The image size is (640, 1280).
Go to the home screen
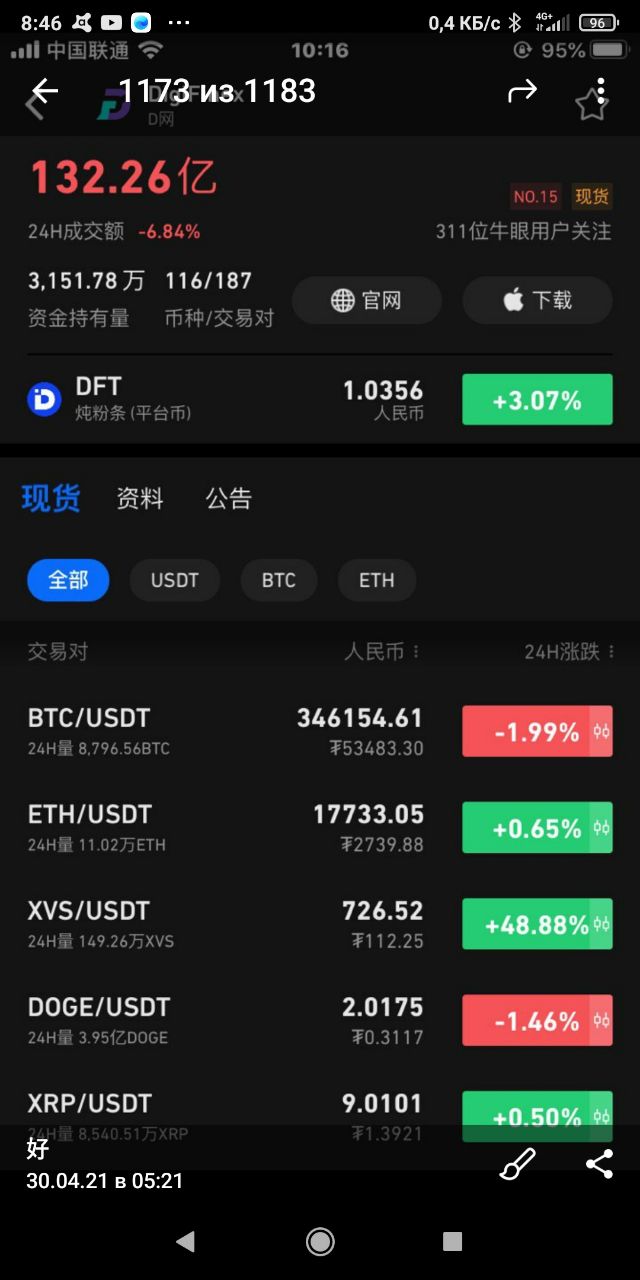tap(320, 1241)
